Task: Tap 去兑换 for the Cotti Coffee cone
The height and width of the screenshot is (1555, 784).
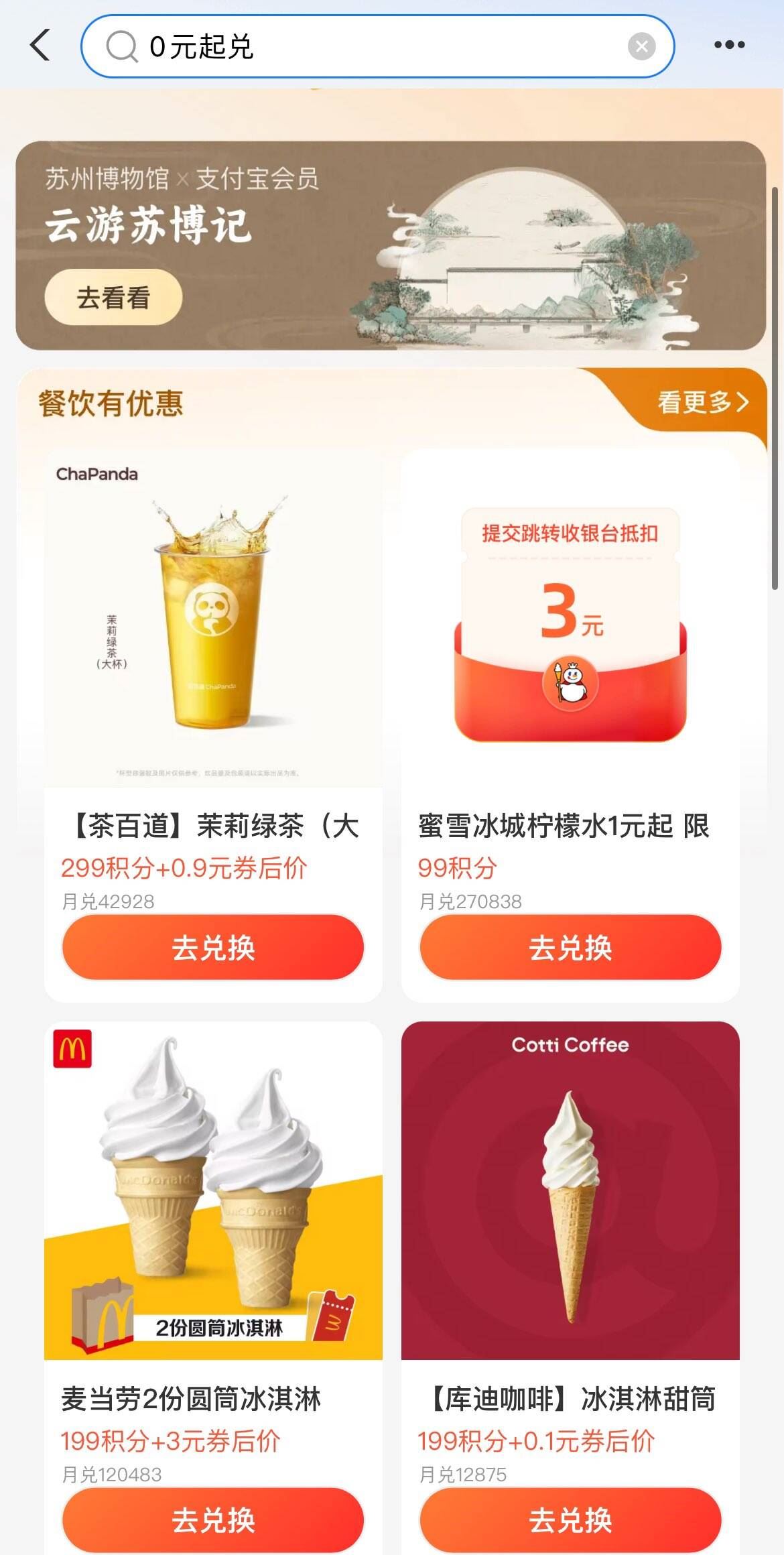Action: tap(570, 1519)
